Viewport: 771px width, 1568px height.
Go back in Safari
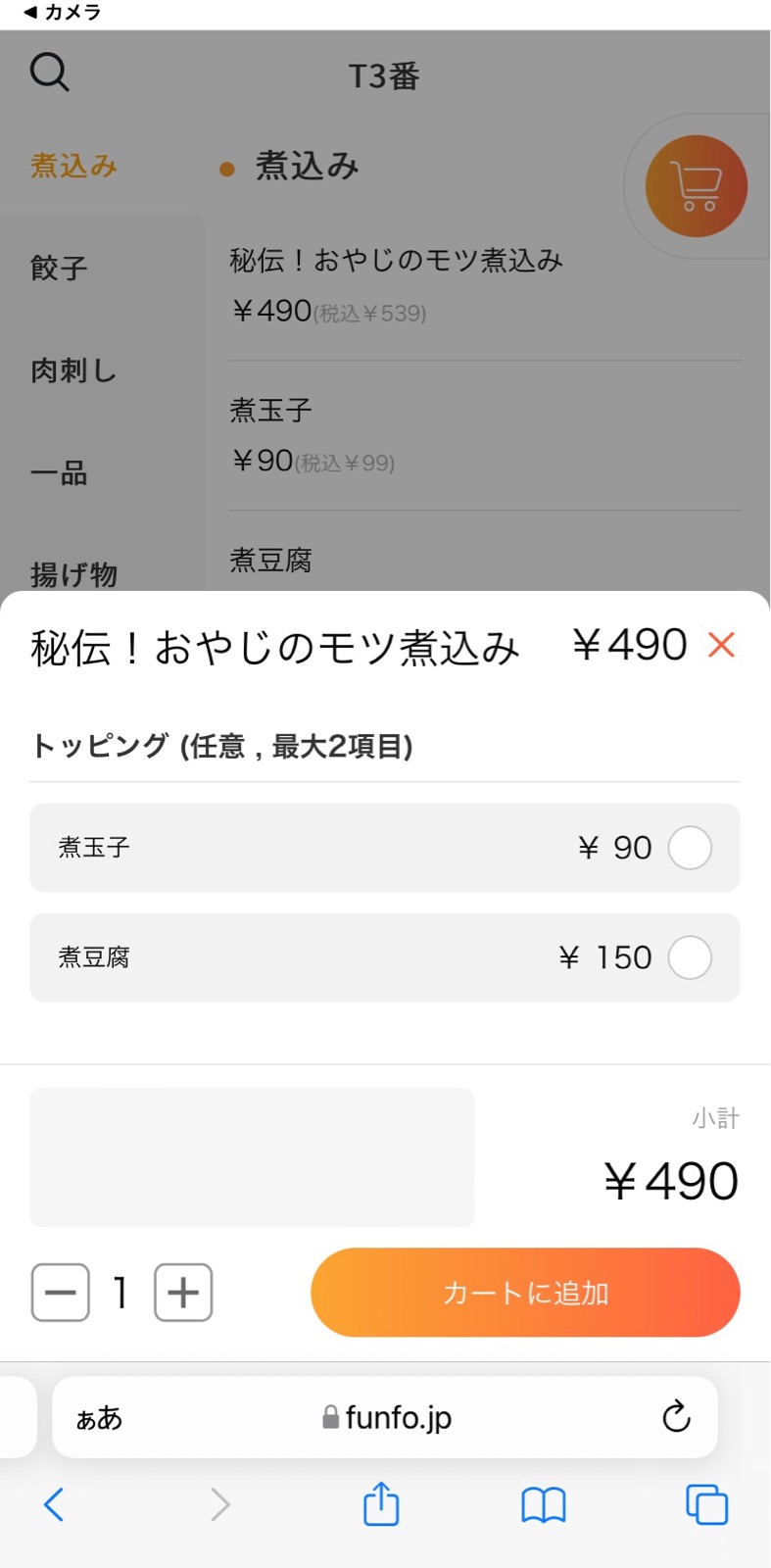tap(54, 1504)
